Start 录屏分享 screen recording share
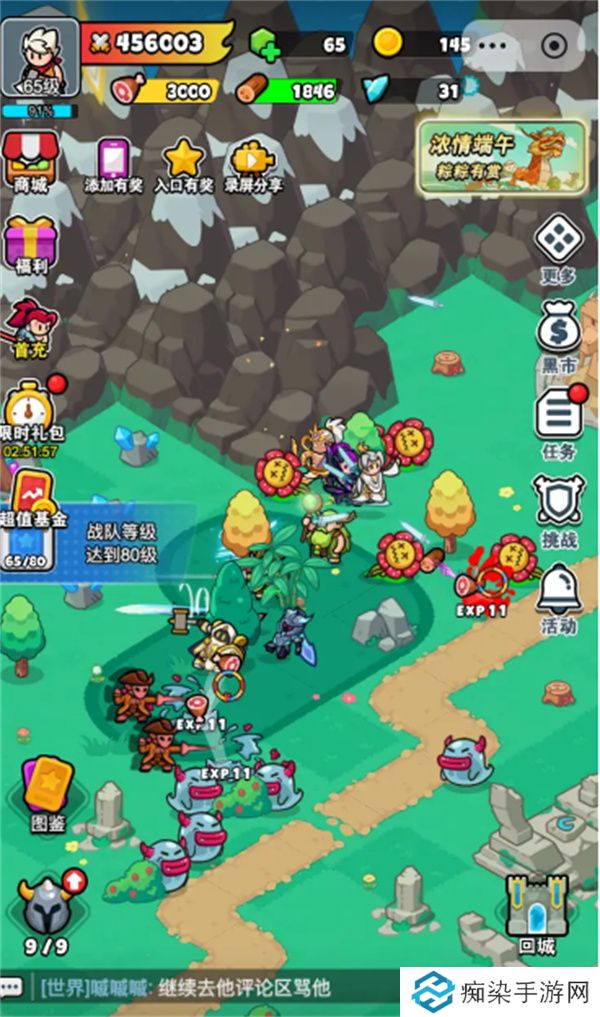 (253, 162)
